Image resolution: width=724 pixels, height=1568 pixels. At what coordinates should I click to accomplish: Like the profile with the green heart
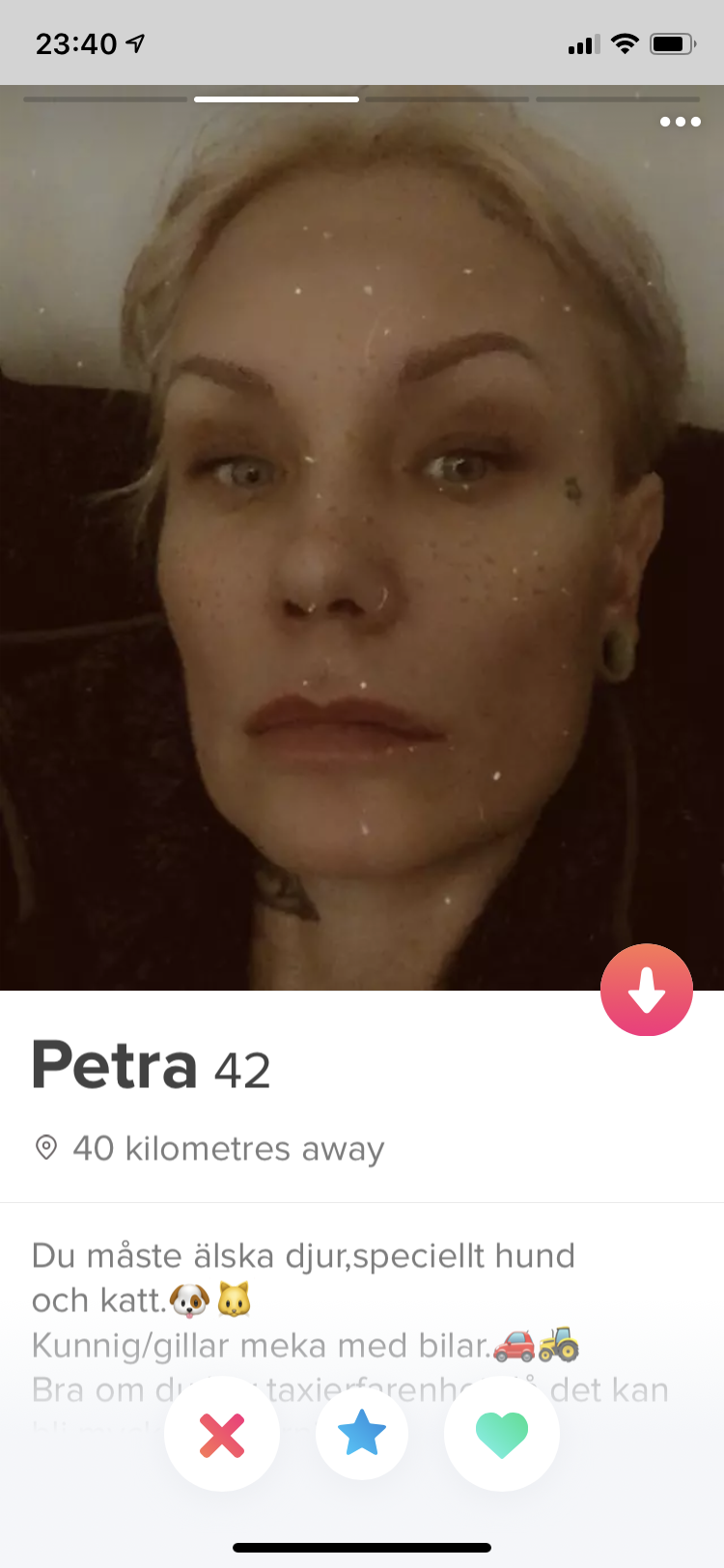click(502, 1434)
